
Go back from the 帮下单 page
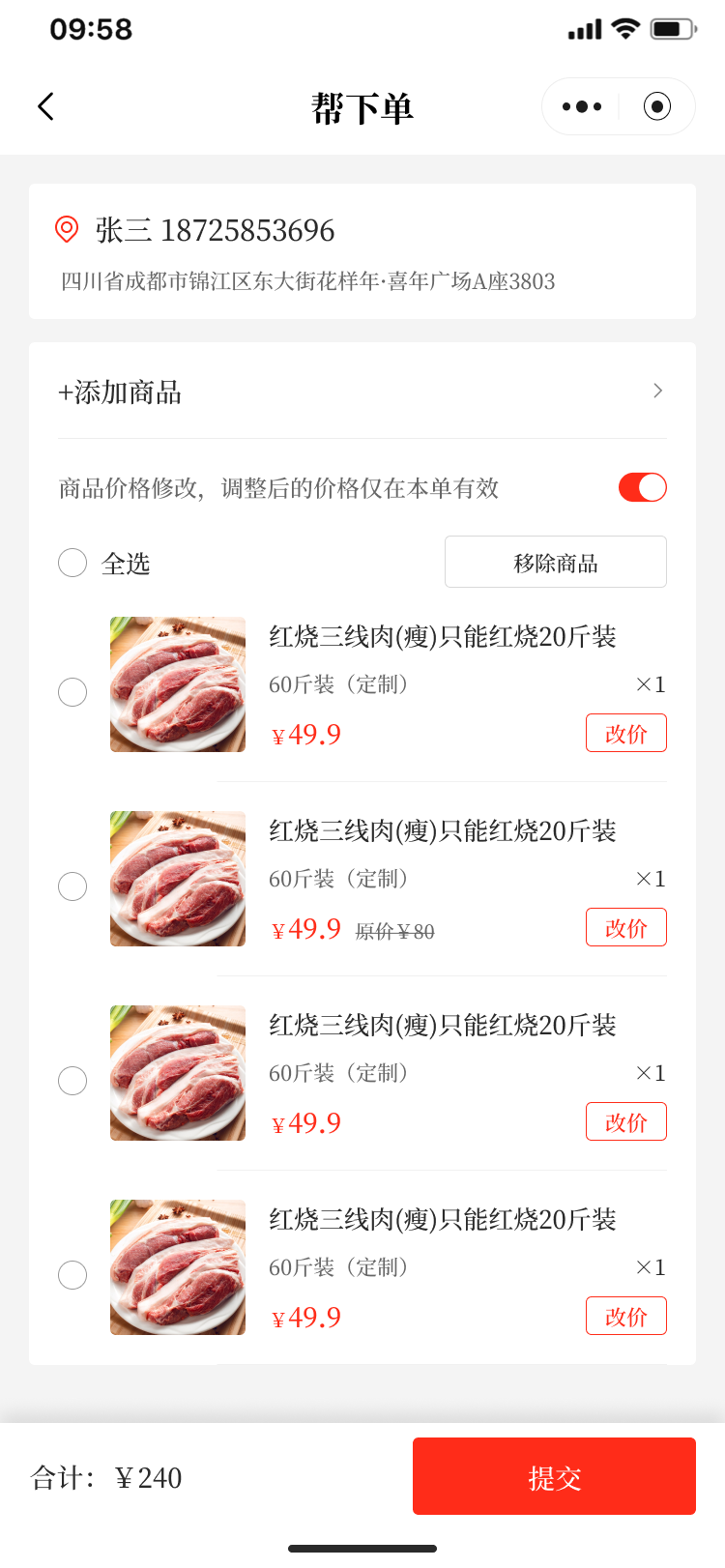click(45, 106)
